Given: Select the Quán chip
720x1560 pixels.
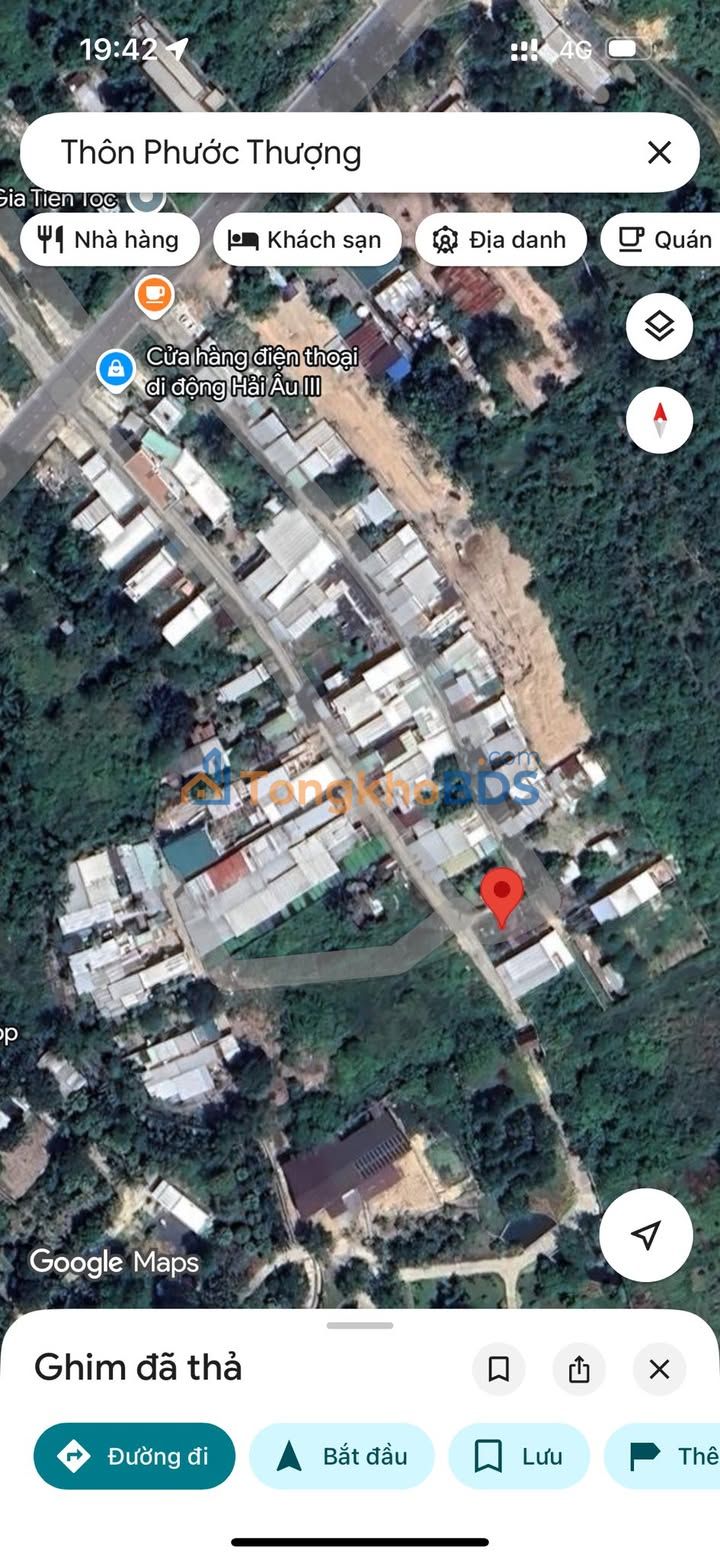Looking at the screenshot, I should point(662,240).
